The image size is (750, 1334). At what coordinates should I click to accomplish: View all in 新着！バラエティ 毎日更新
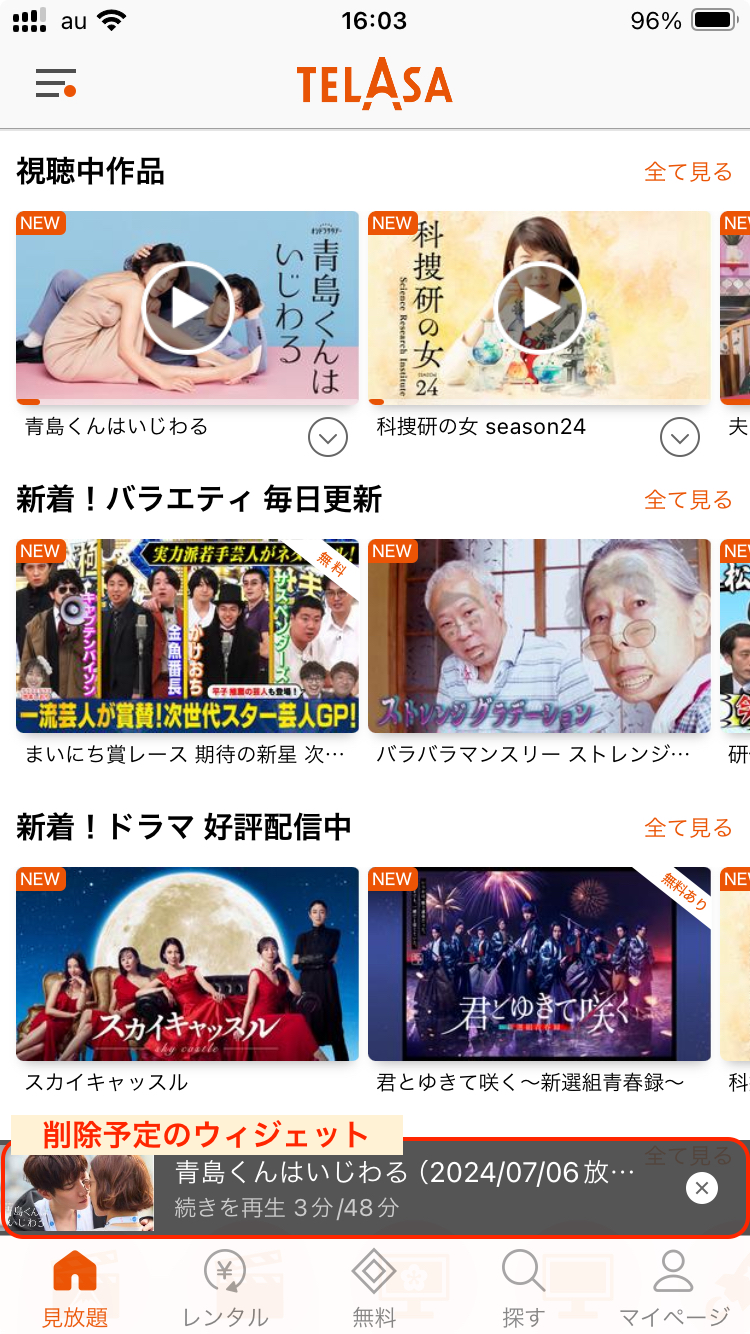tap(688, 500)
